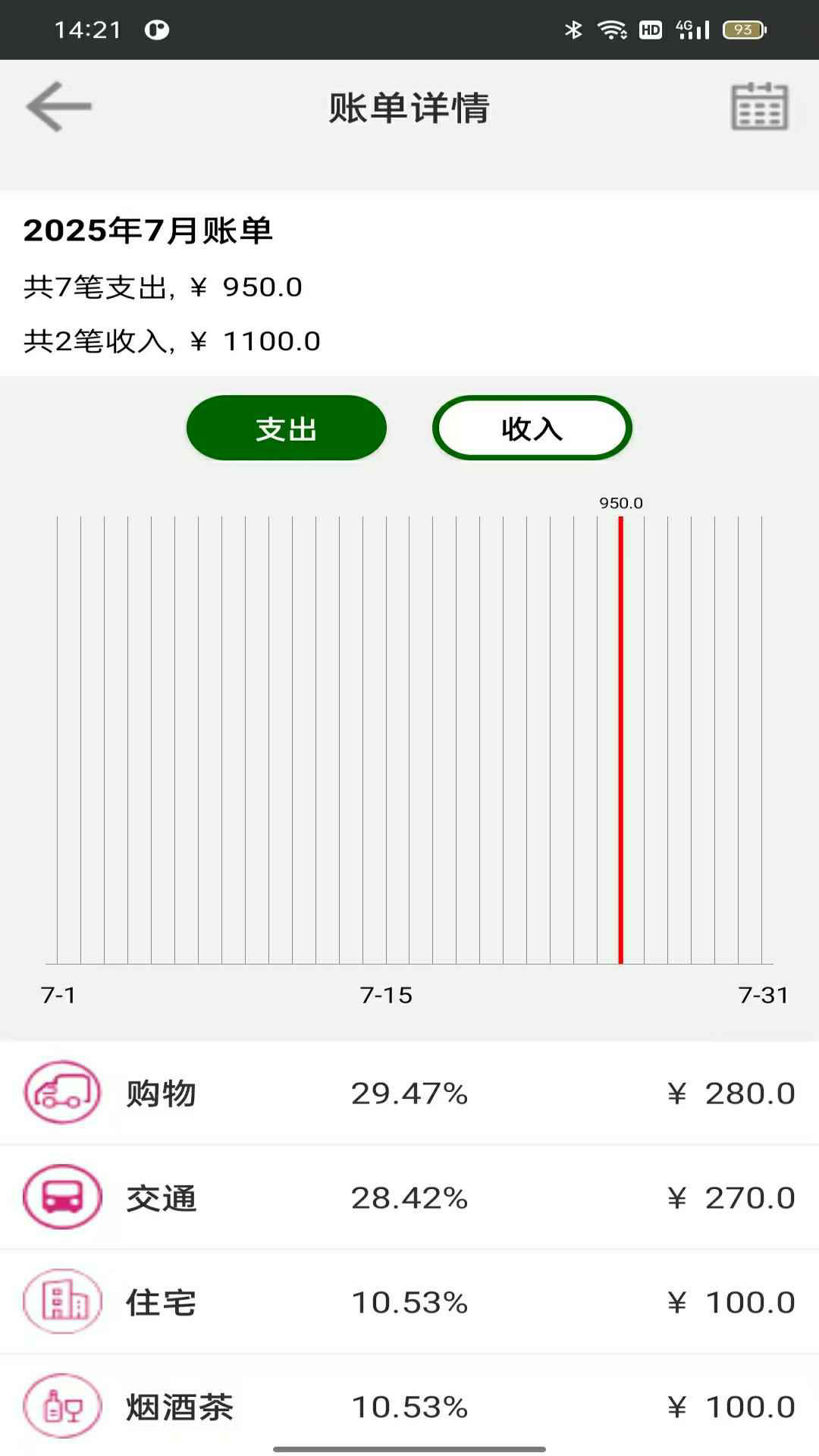Expand the 烟酒茶 category row details
The image size is (819, 1456).
[409, 1408]
